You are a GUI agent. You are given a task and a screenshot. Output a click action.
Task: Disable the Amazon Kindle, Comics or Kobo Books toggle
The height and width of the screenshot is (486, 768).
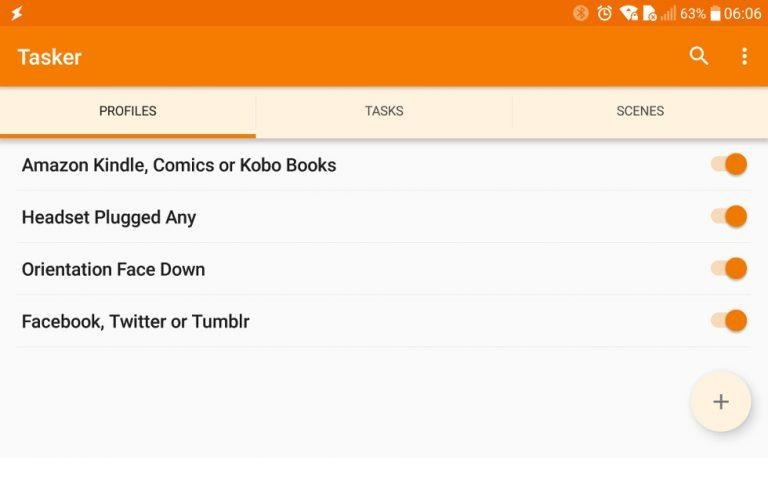(730, 164)
